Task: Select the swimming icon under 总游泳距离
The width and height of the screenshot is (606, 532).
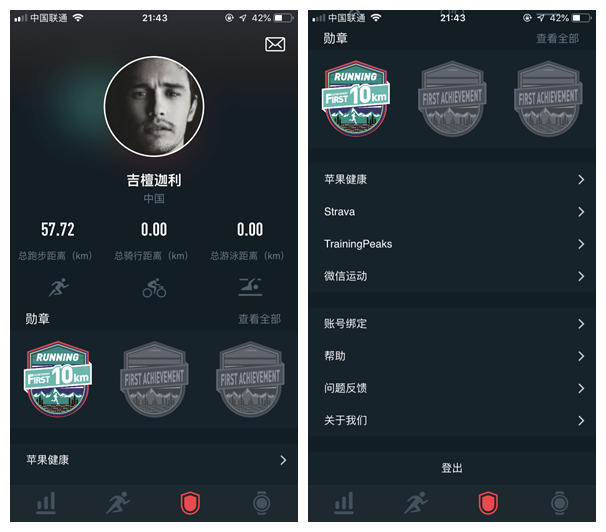Action: 250,288
